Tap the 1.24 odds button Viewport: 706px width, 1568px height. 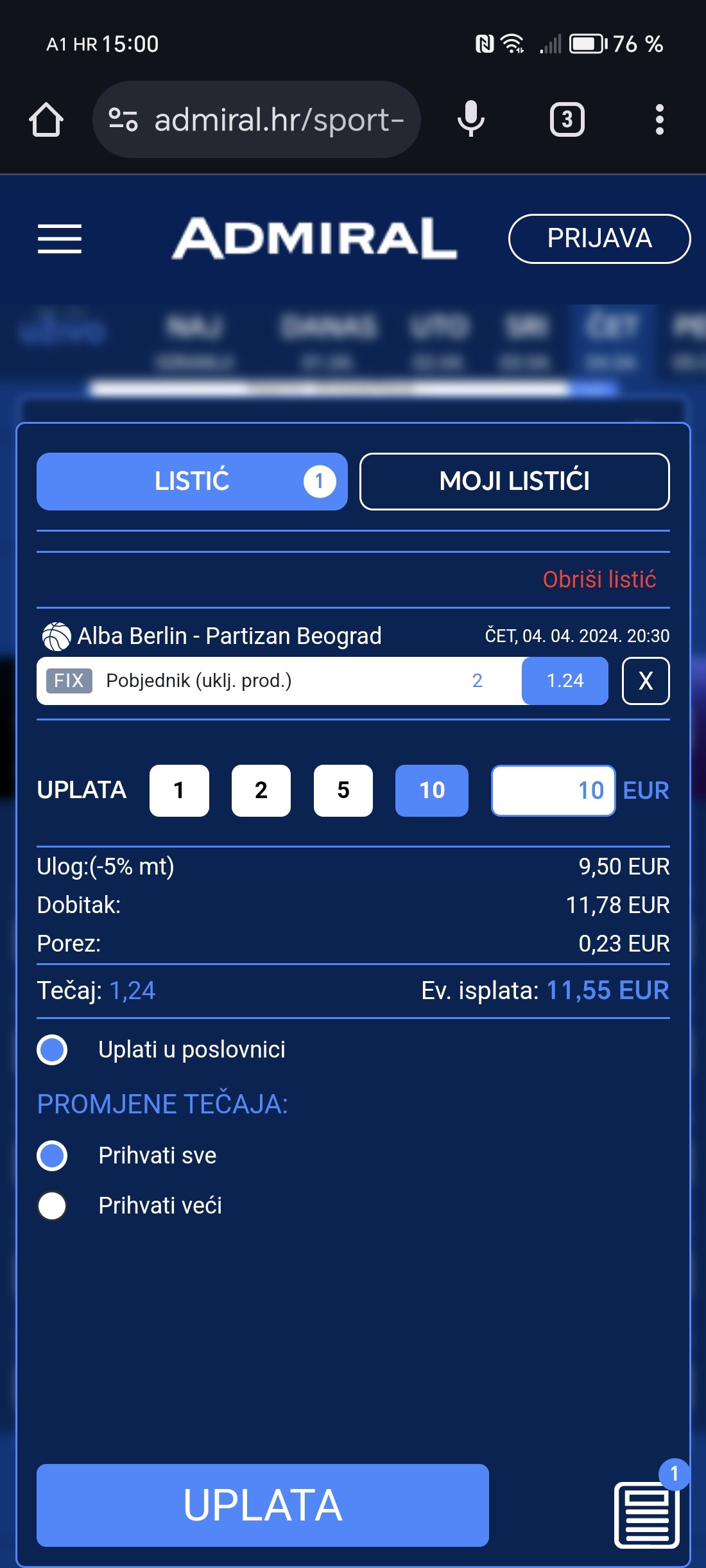565,681
